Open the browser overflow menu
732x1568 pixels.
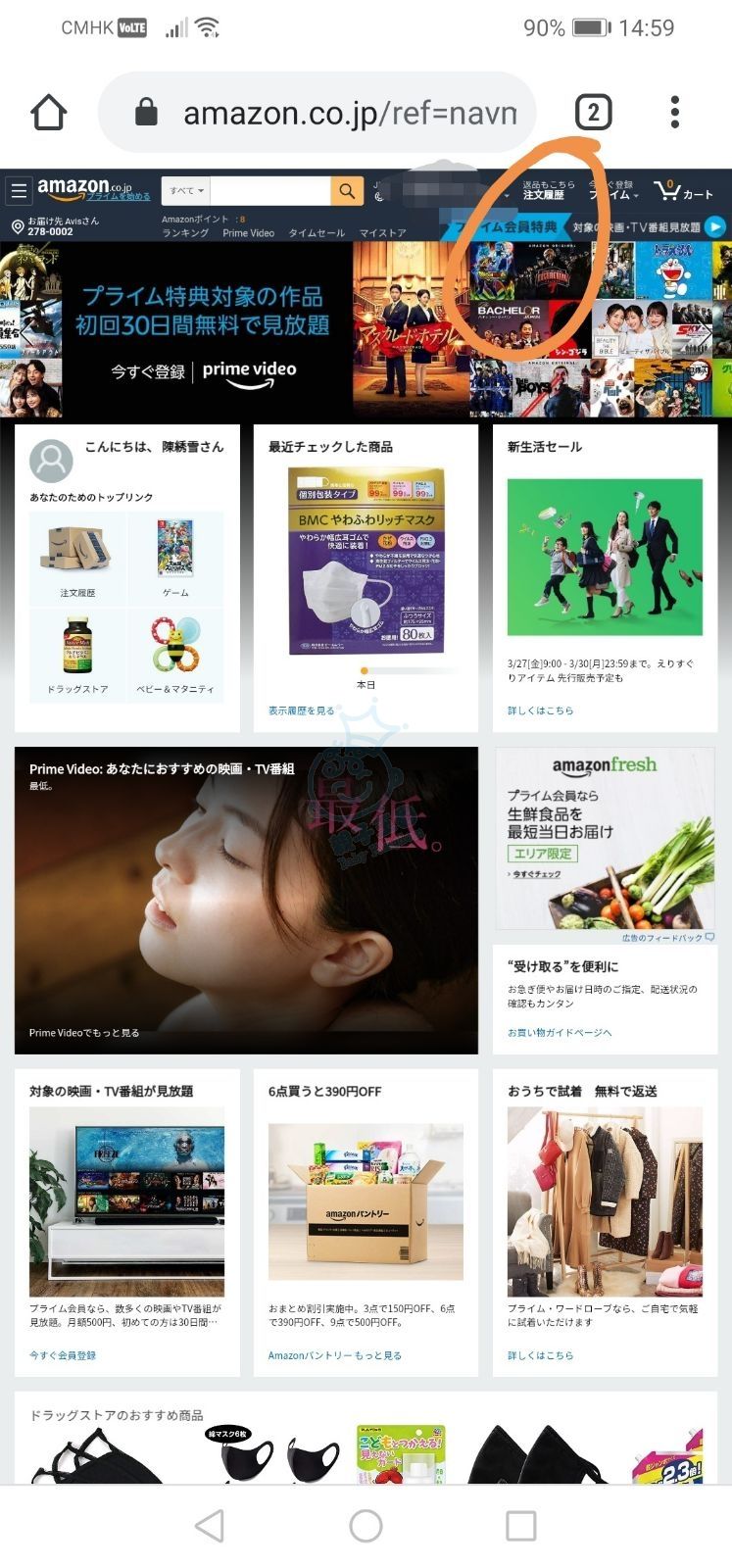tap(674, 113)
